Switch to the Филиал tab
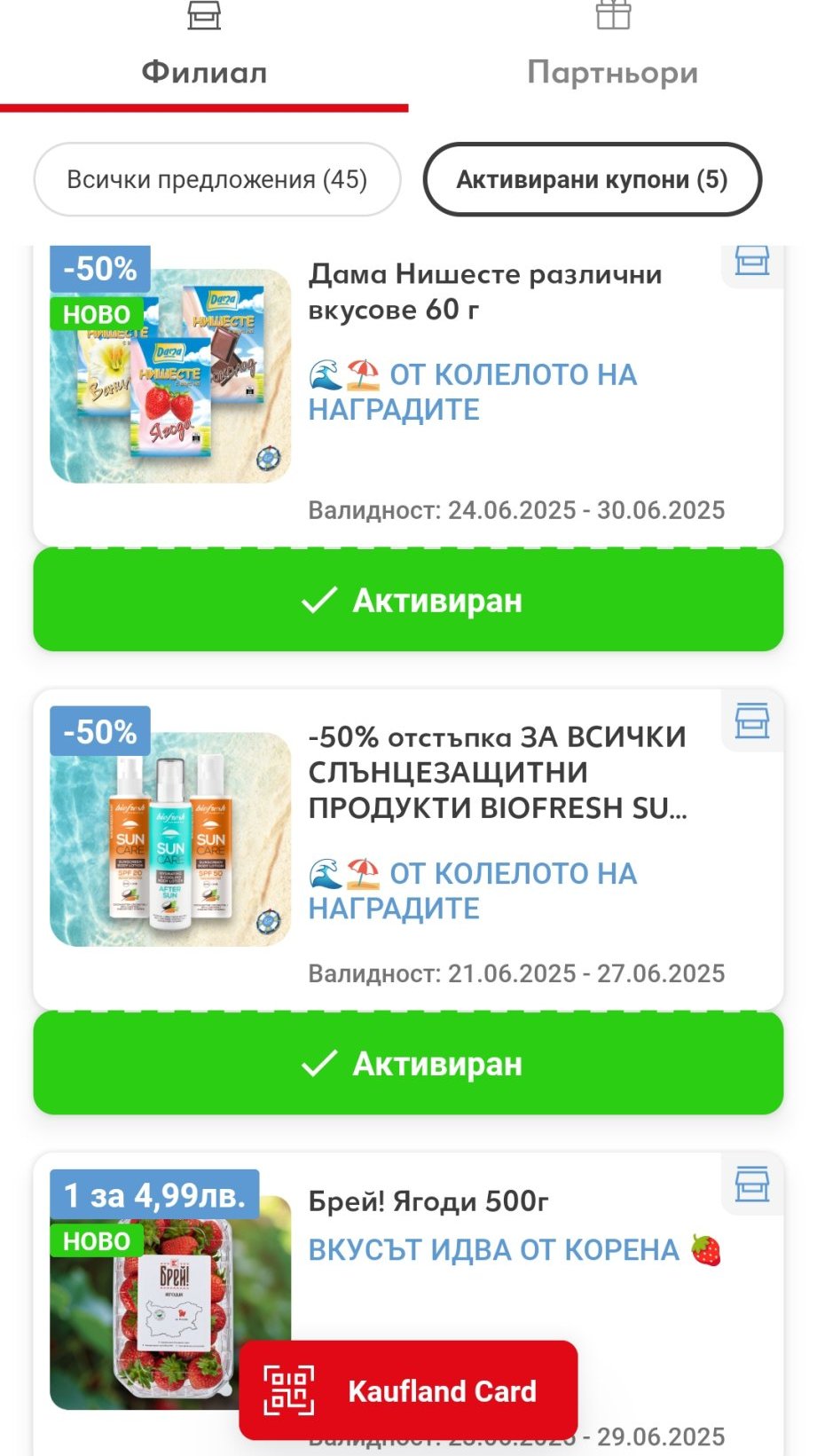 pyautogui.click(x=204, y=55)
